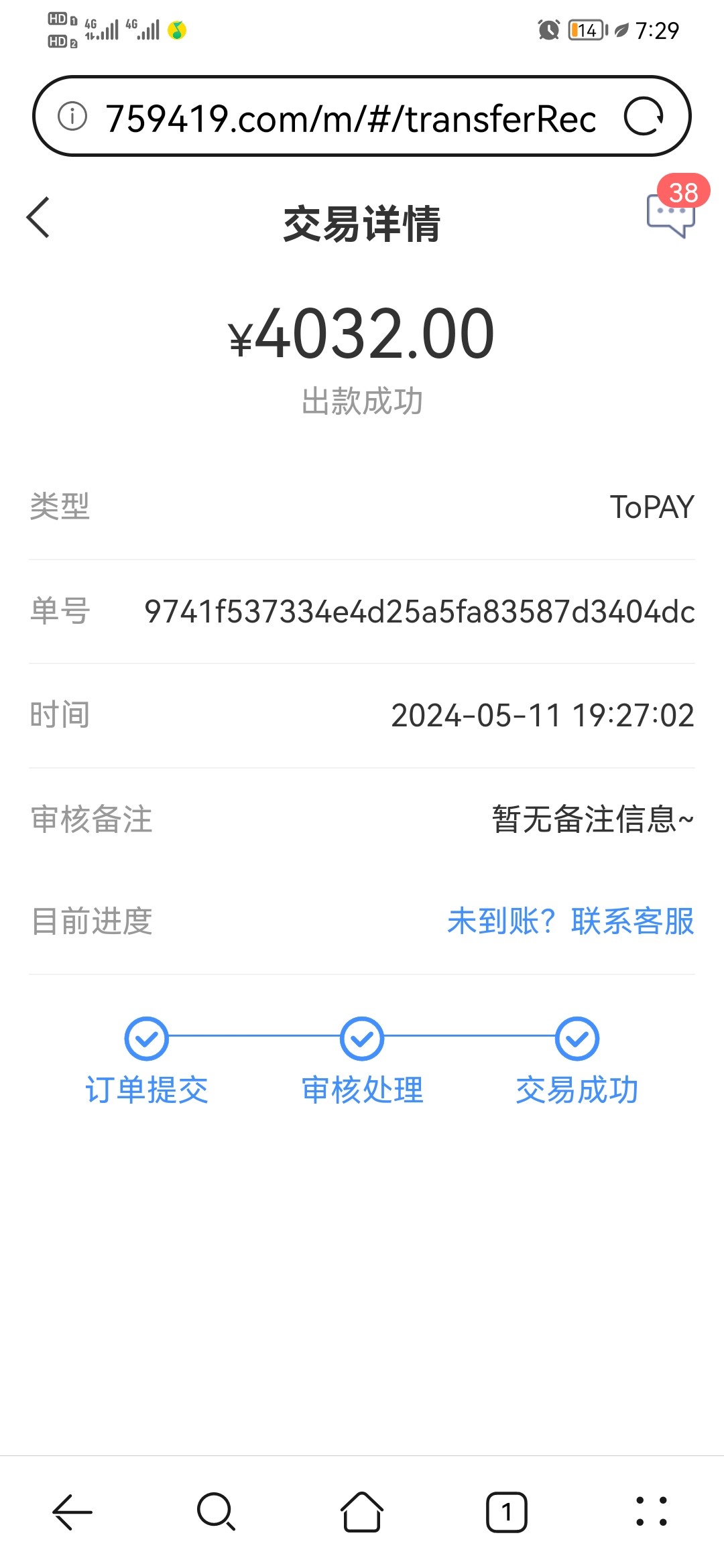
Task: Tap the browser address bar showing 759419.com
Action: point(350,119)
